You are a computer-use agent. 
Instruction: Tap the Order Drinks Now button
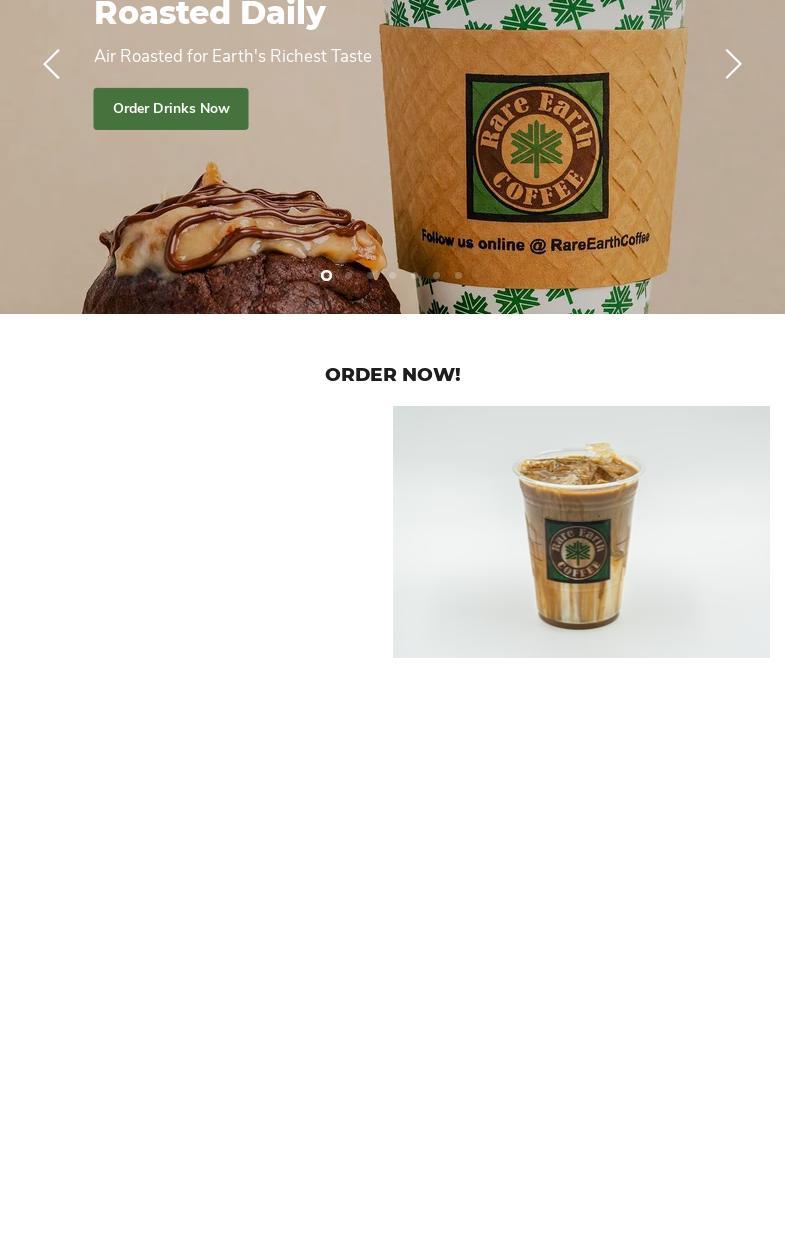click(171, 109)
